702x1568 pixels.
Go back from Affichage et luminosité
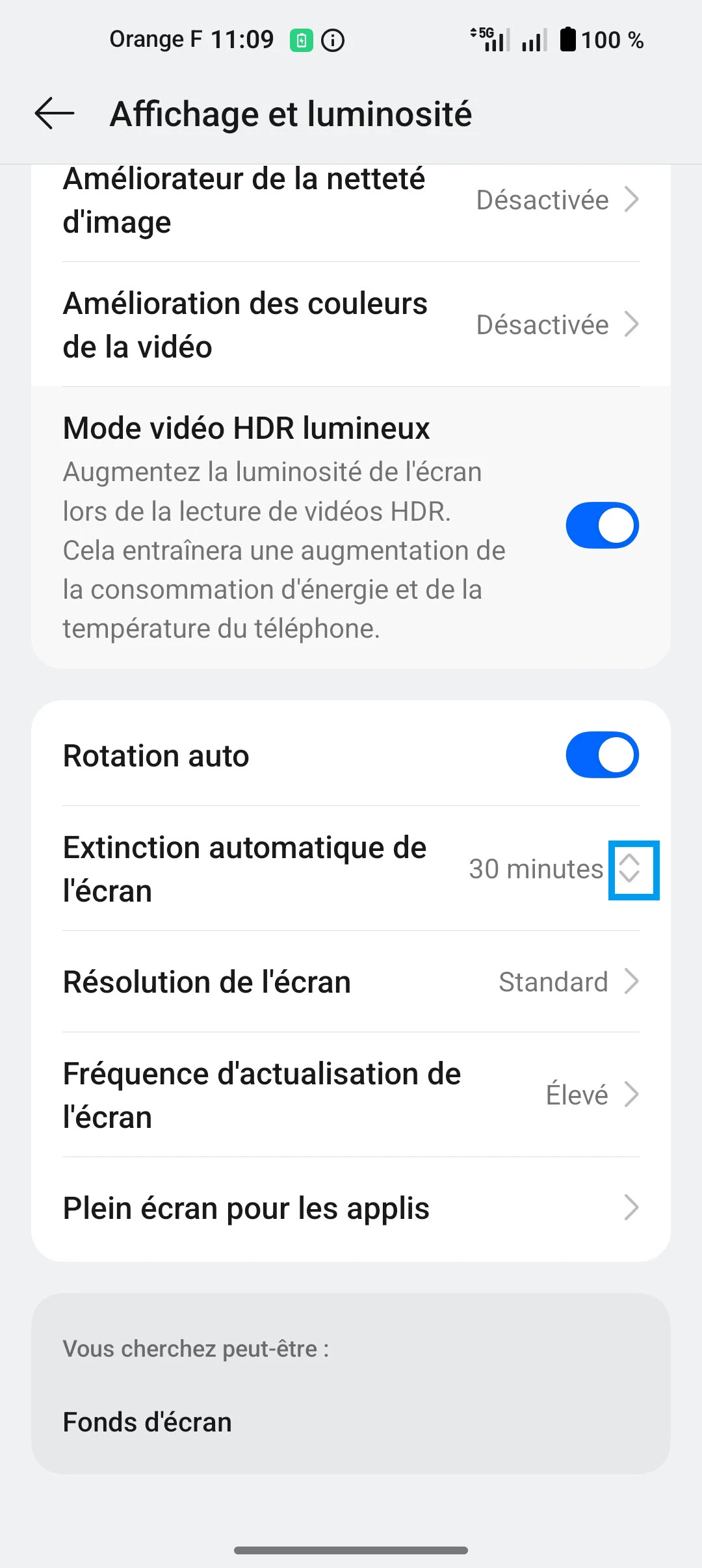click(x=55, y=114)
